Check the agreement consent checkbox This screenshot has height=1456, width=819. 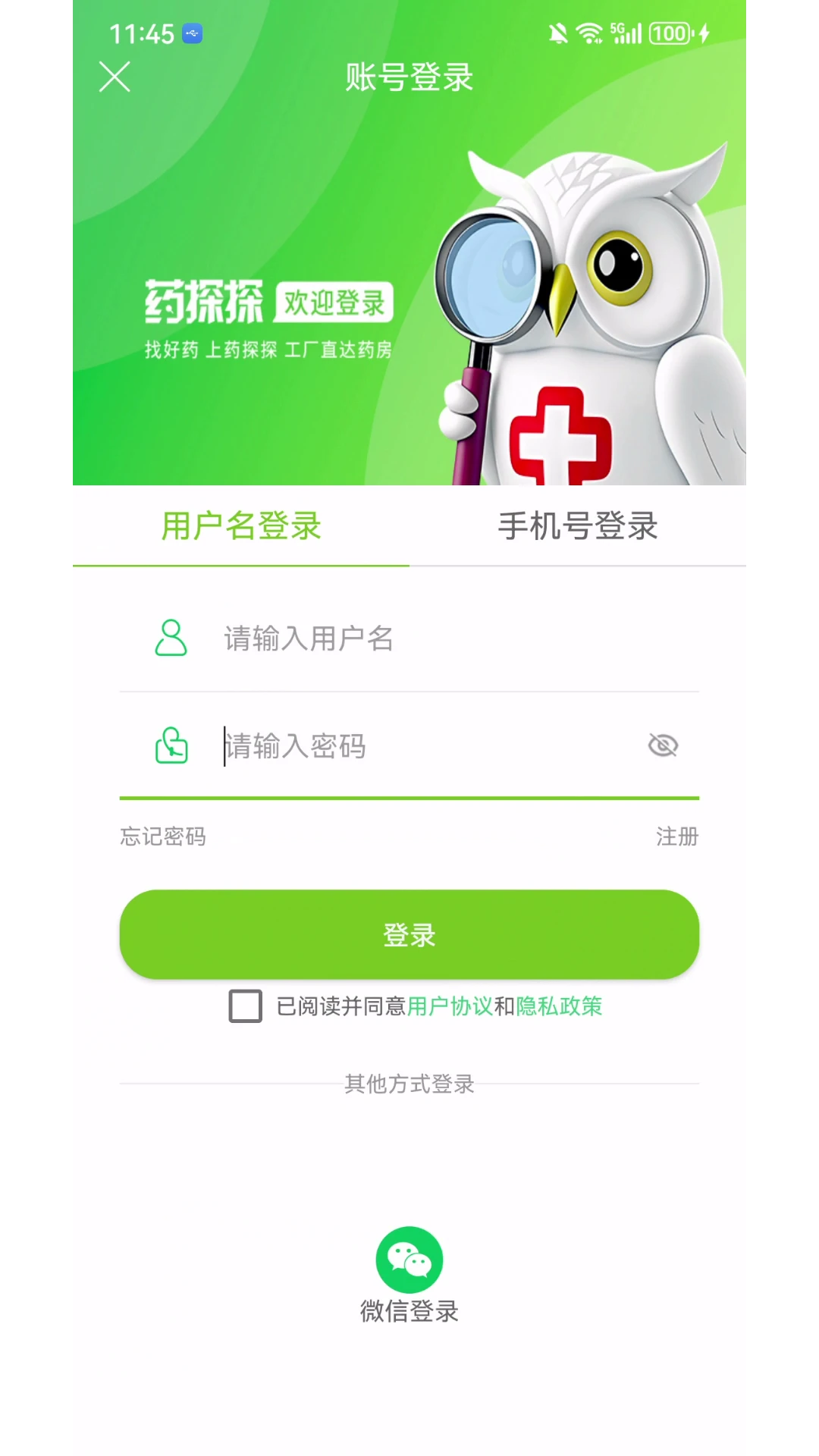pyautogui.click(x=244, y=1007)
